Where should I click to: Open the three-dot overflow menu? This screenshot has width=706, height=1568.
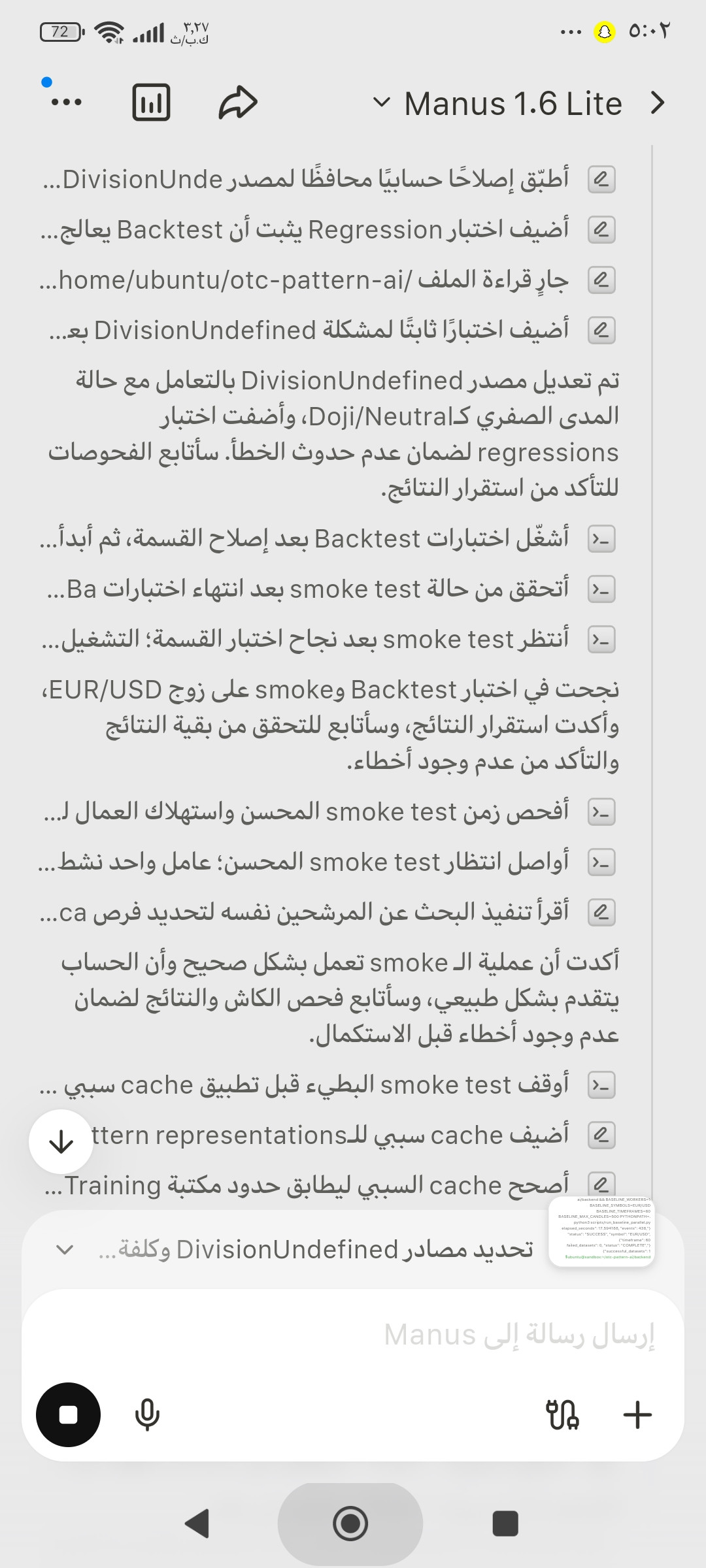(66, 103)
